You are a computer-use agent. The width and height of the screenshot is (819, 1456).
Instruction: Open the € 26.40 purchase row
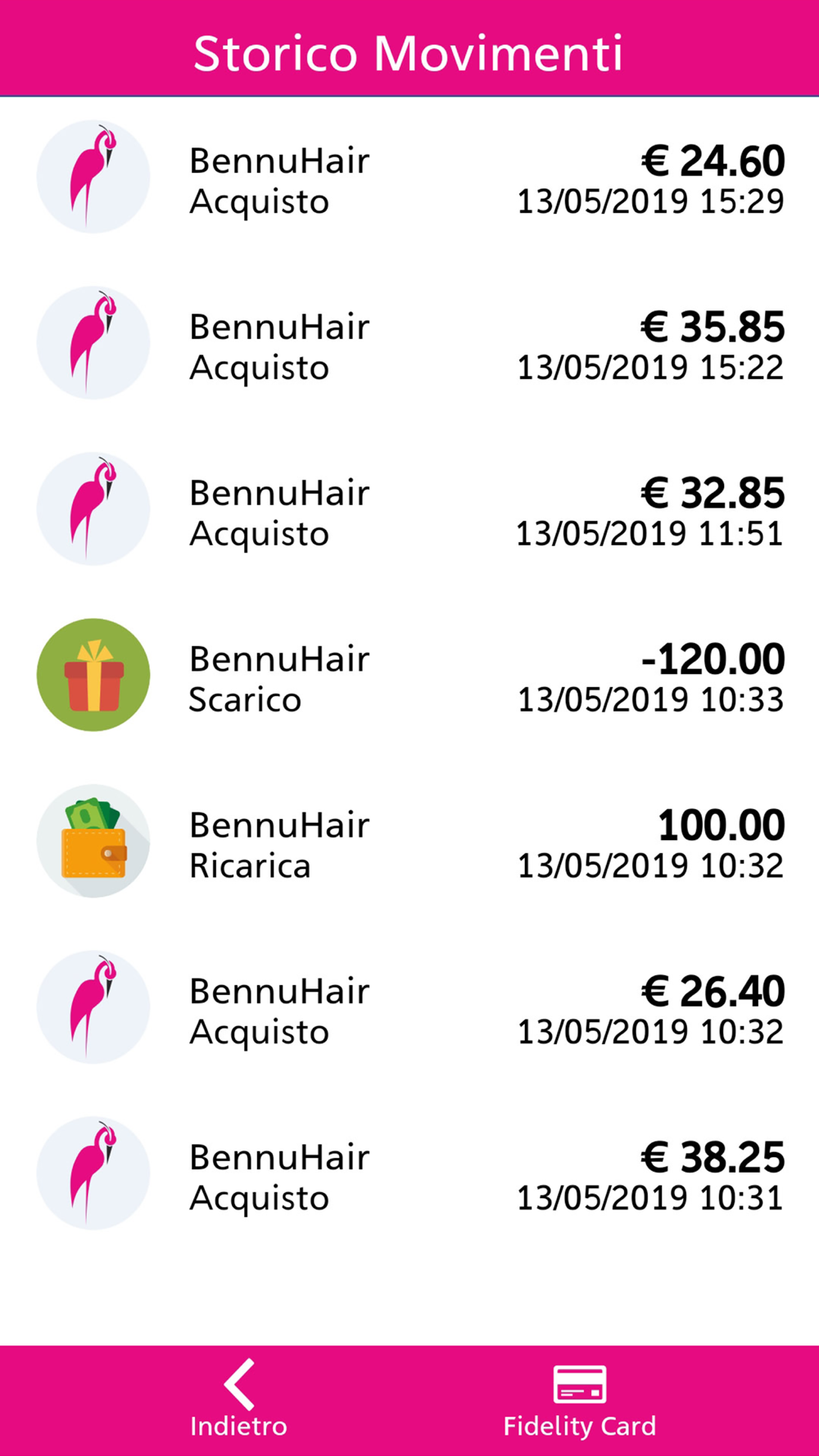pos(409,1008)
